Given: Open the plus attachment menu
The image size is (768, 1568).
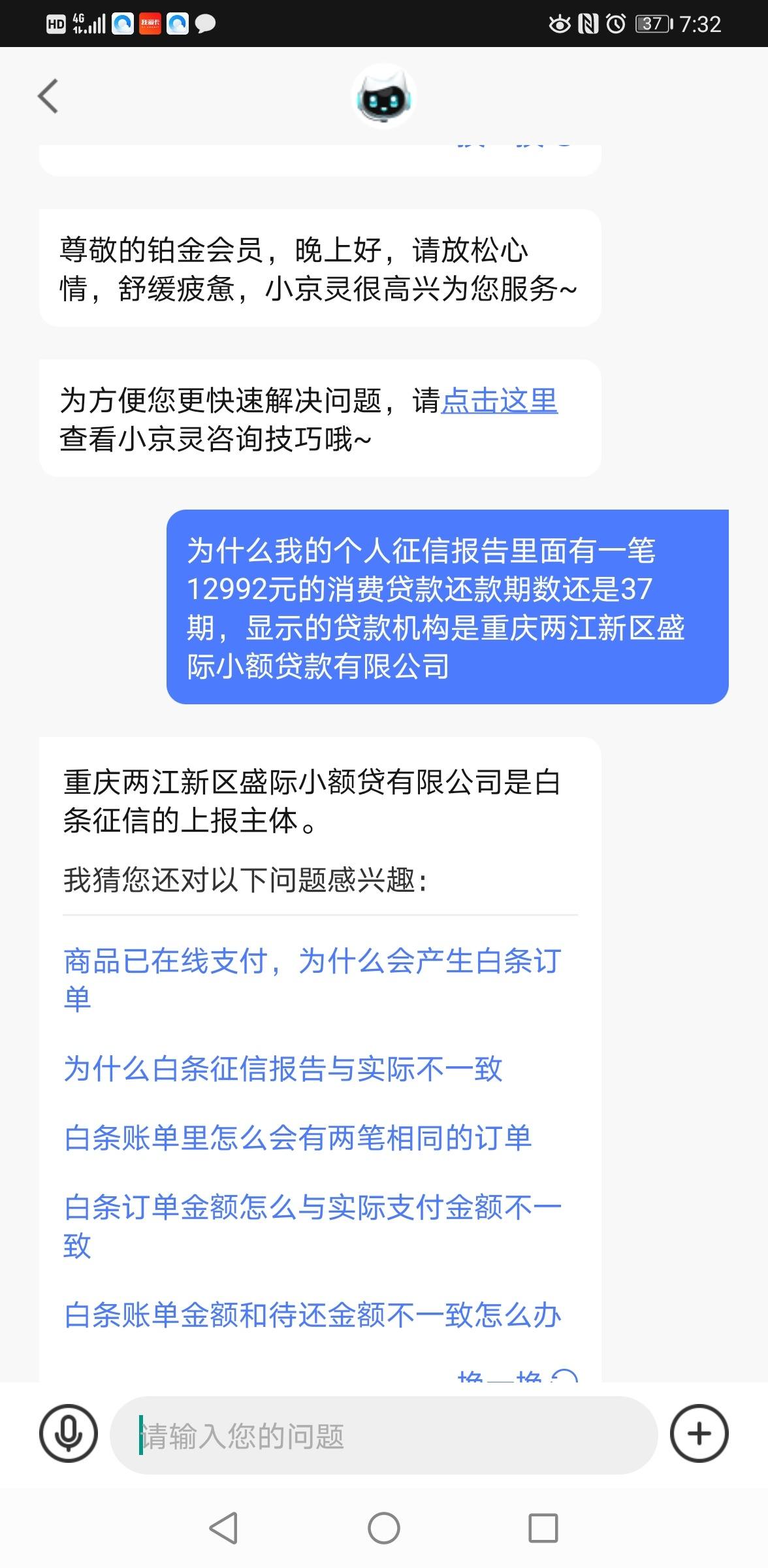Looking at the screenshot, I should (699, 1433).
